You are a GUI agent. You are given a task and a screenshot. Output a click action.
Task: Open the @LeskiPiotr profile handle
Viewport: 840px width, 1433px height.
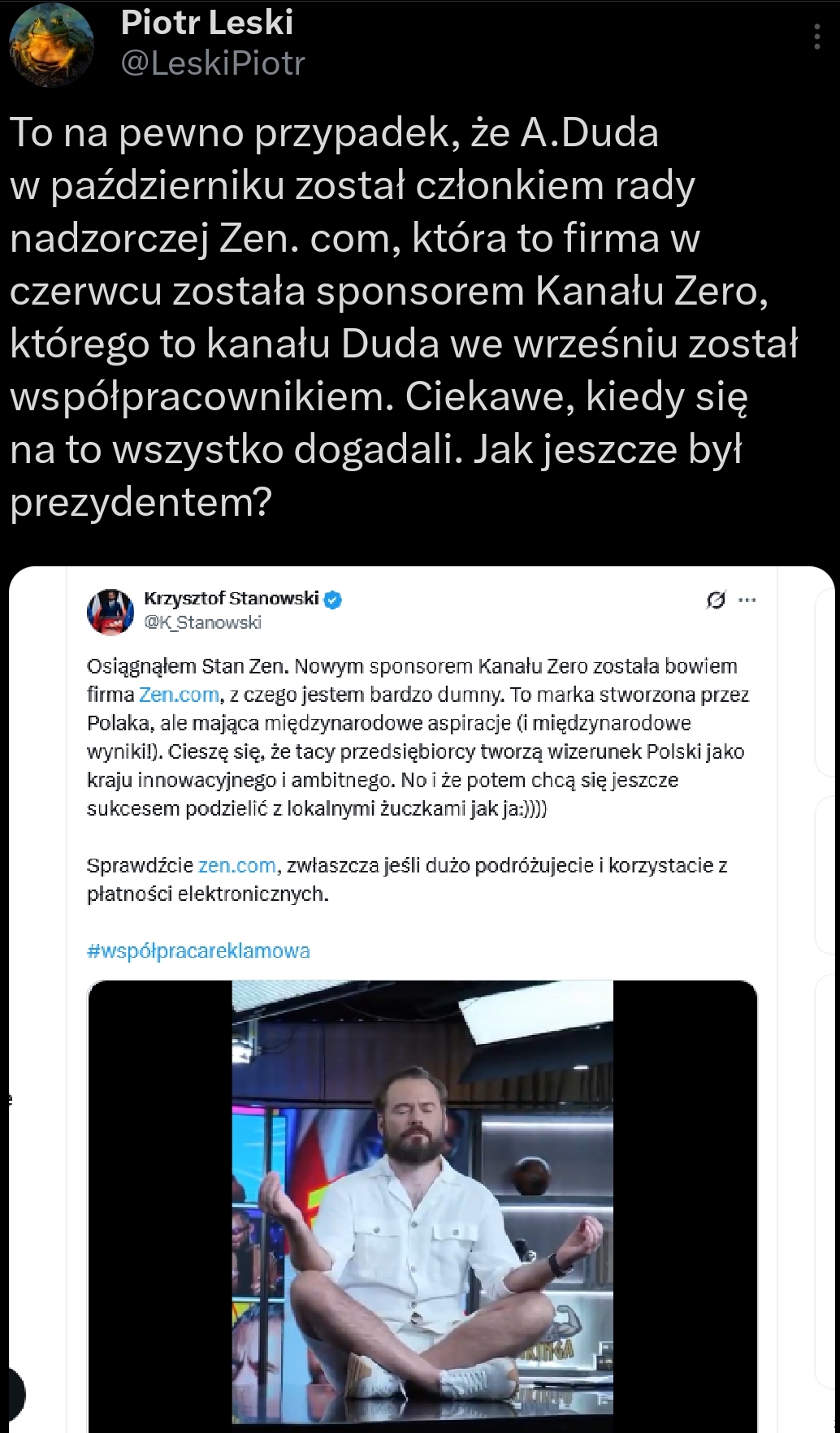coord(212,63)
